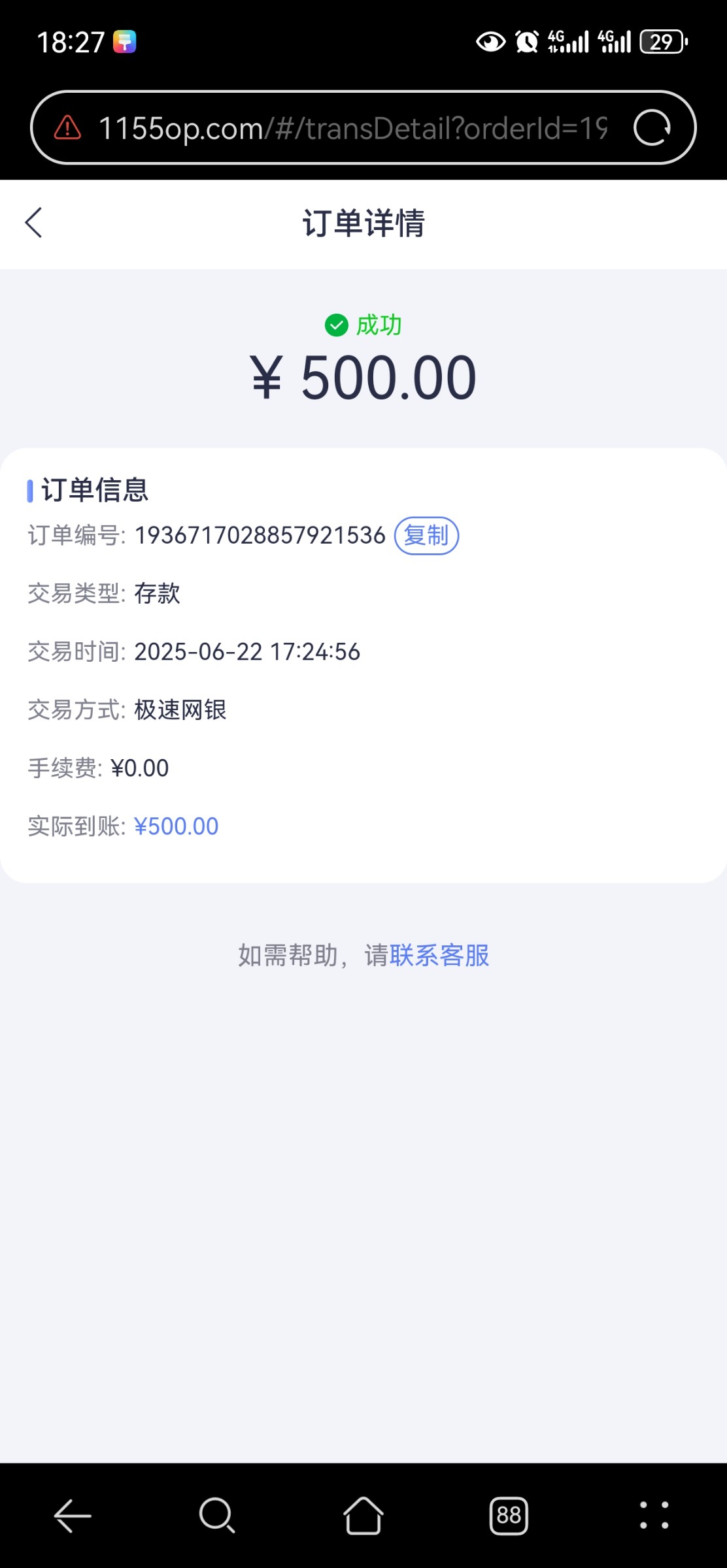This screenshot has height=1568, width=727.
Task: Select the order number 1936717028857921536
Action: tap(260, 535)
